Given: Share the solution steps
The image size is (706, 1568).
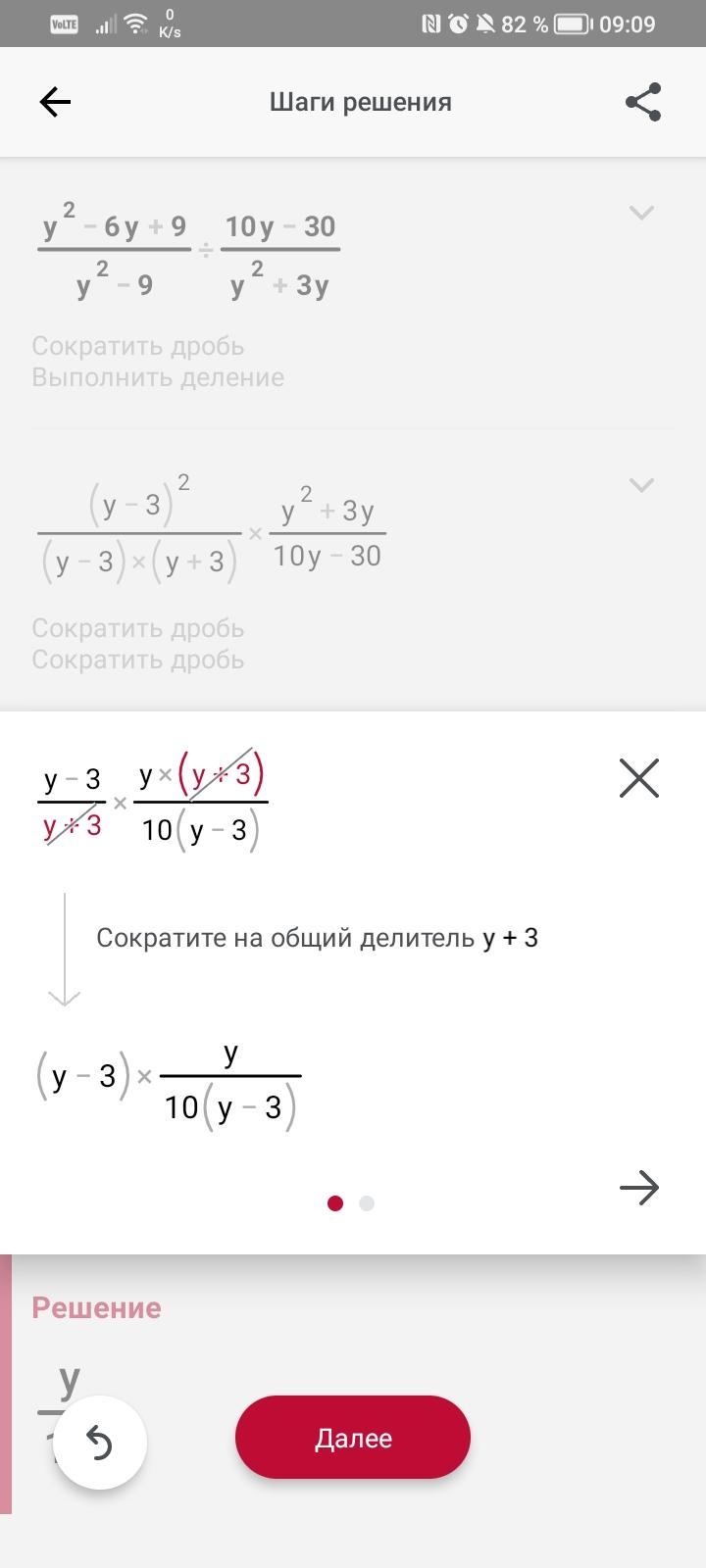Looking at the screenshot, I should (x=643, y=102).
